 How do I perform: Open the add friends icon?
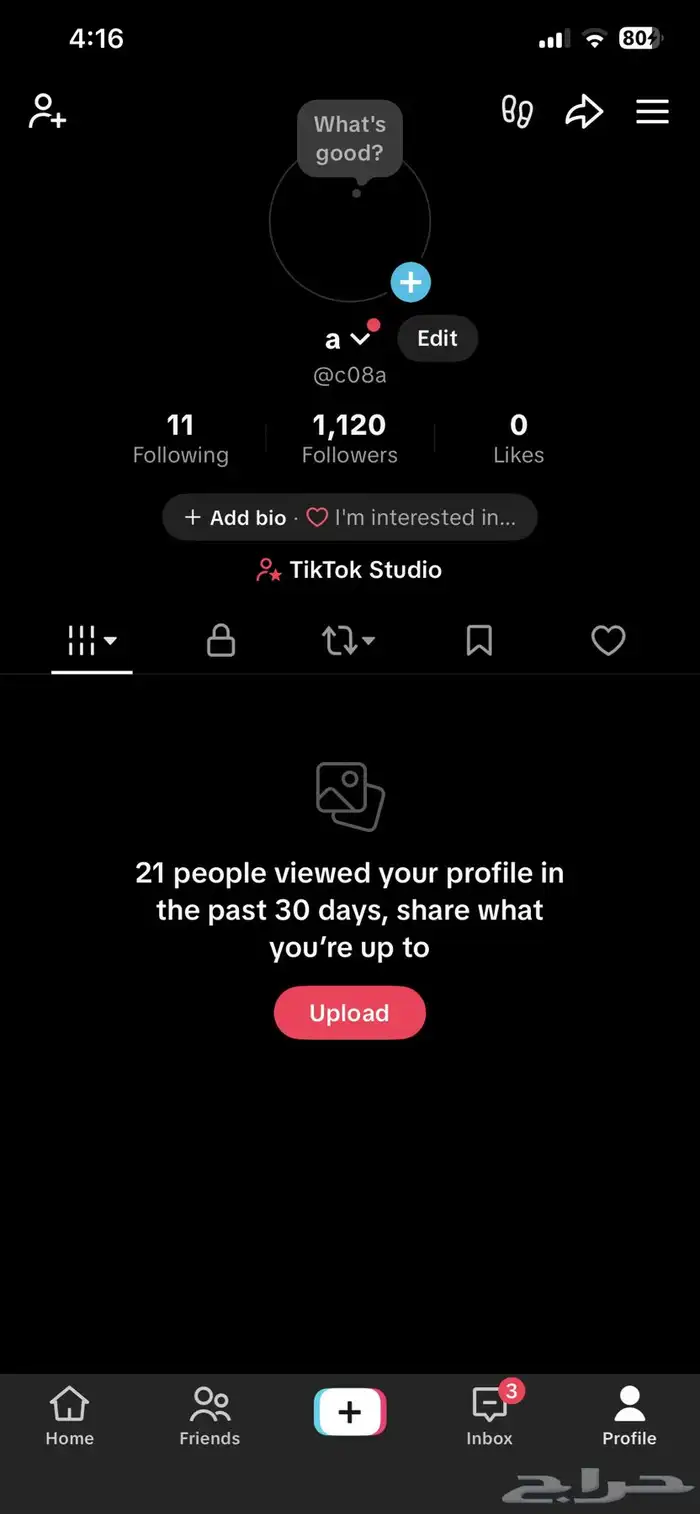[47, 111]
